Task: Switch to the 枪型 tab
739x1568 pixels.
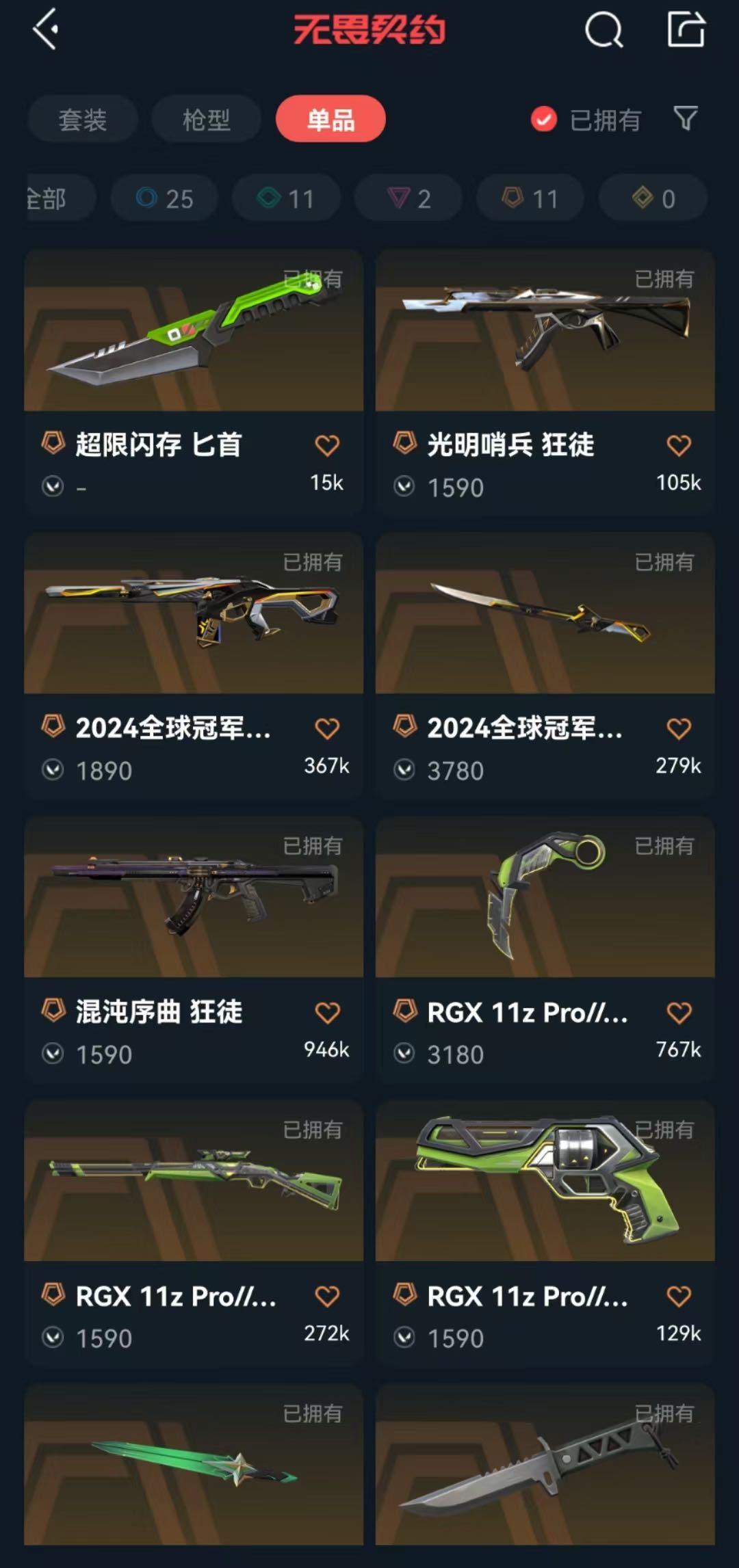Action: point(206,120)
